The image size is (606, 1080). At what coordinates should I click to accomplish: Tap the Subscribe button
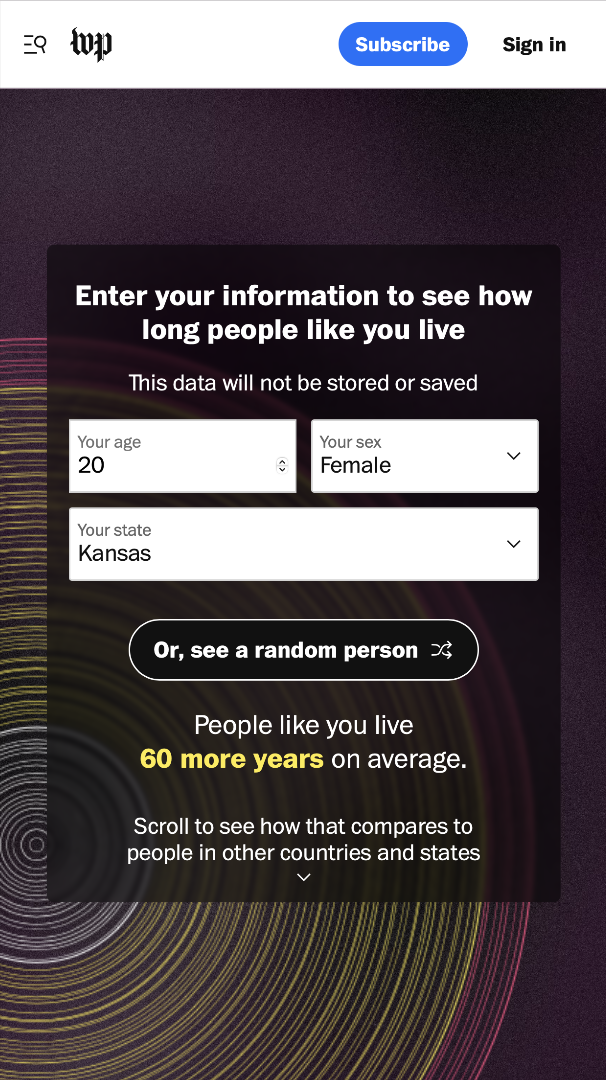(403, 44)
